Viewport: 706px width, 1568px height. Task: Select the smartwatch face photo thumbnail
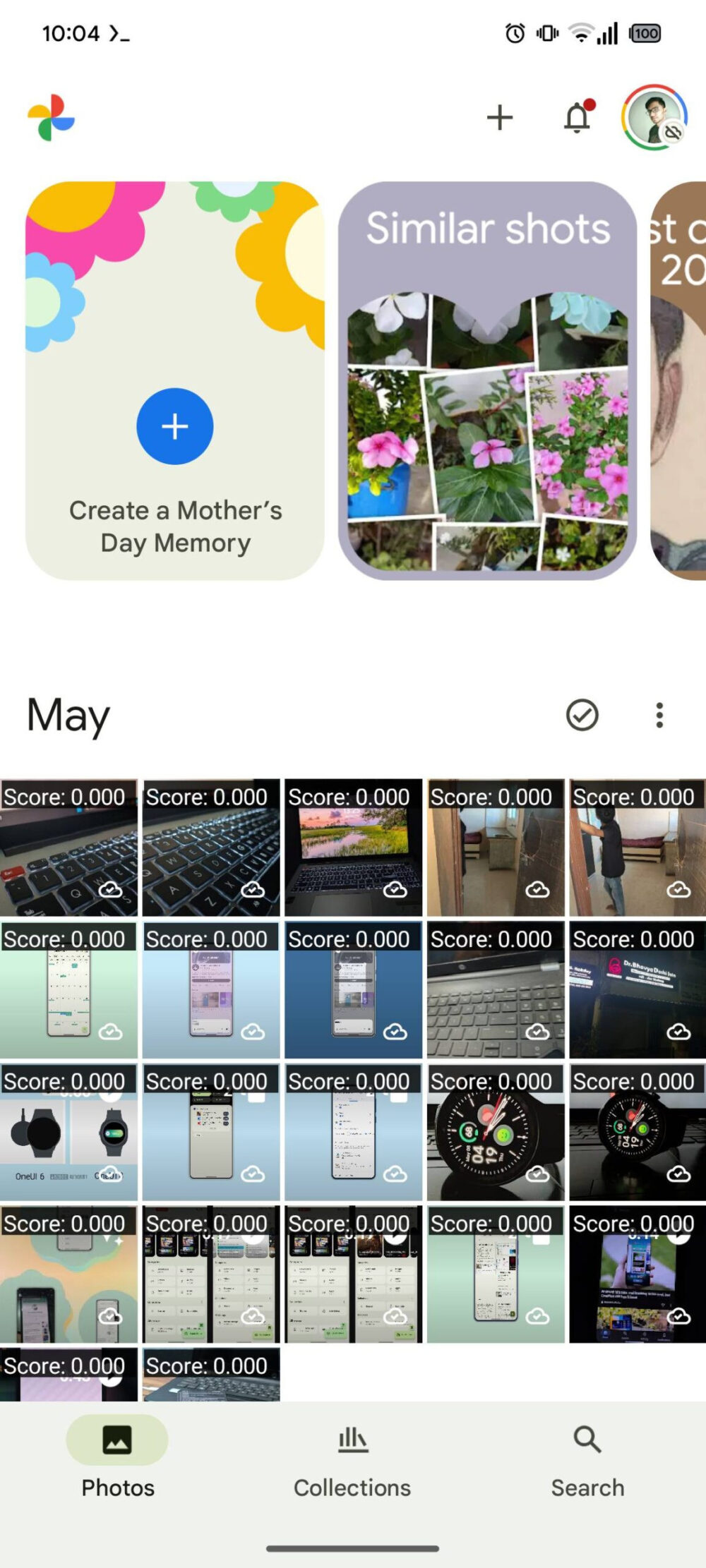pyautogui.click(x=494, y=1133)
